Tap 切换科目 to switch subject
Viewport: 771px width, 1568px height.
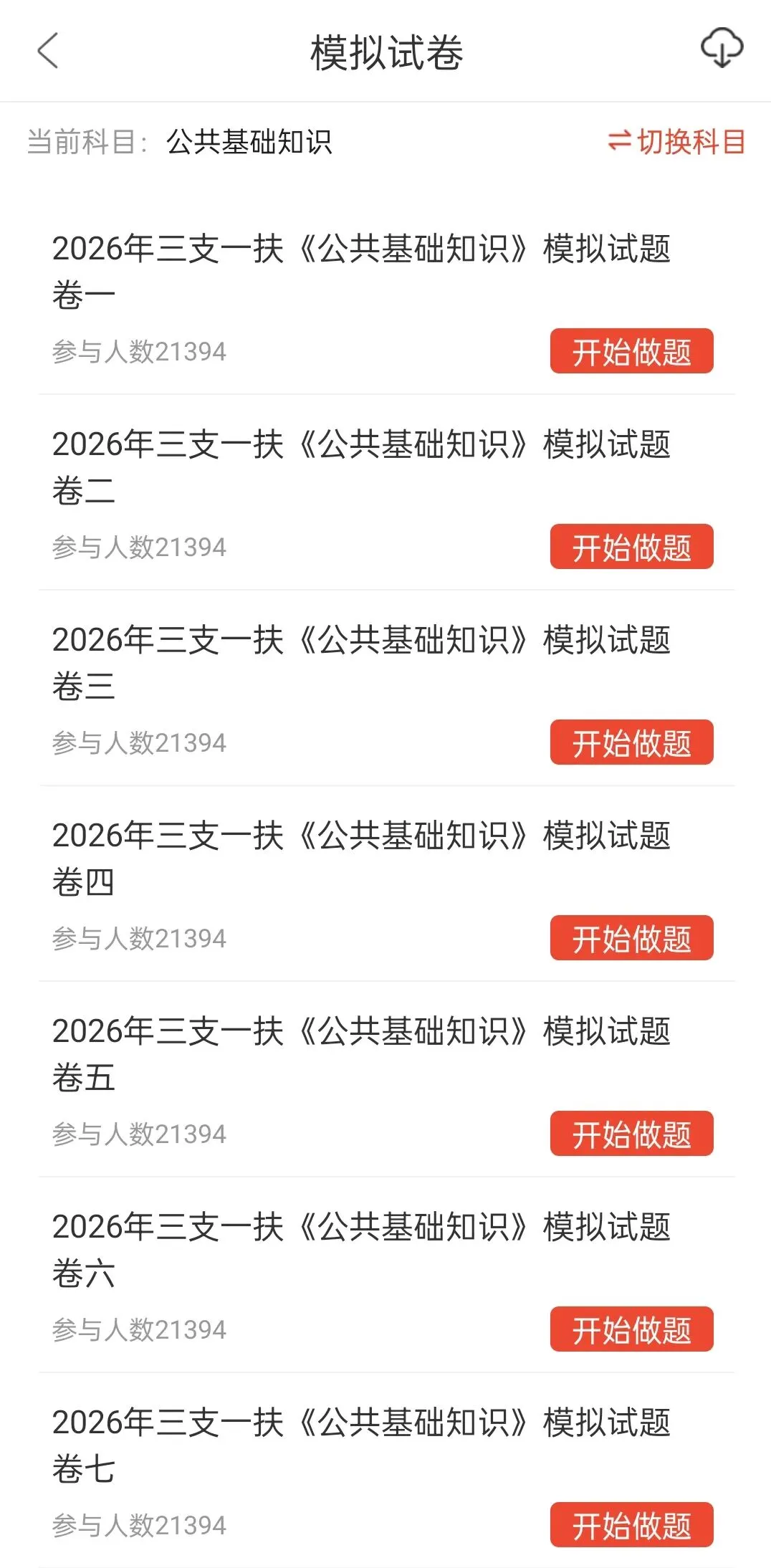[676, 142]
